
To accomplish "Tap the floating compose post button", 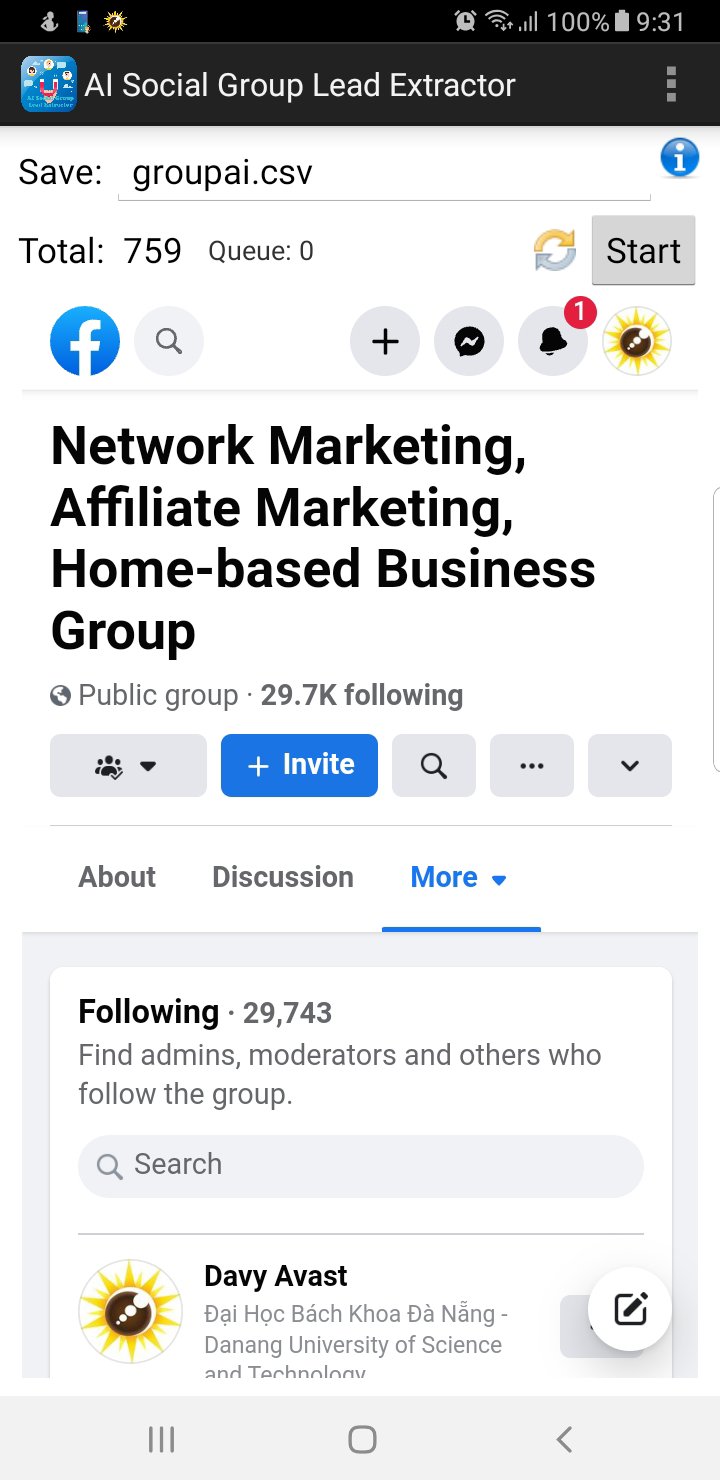I will point(629,1308).
